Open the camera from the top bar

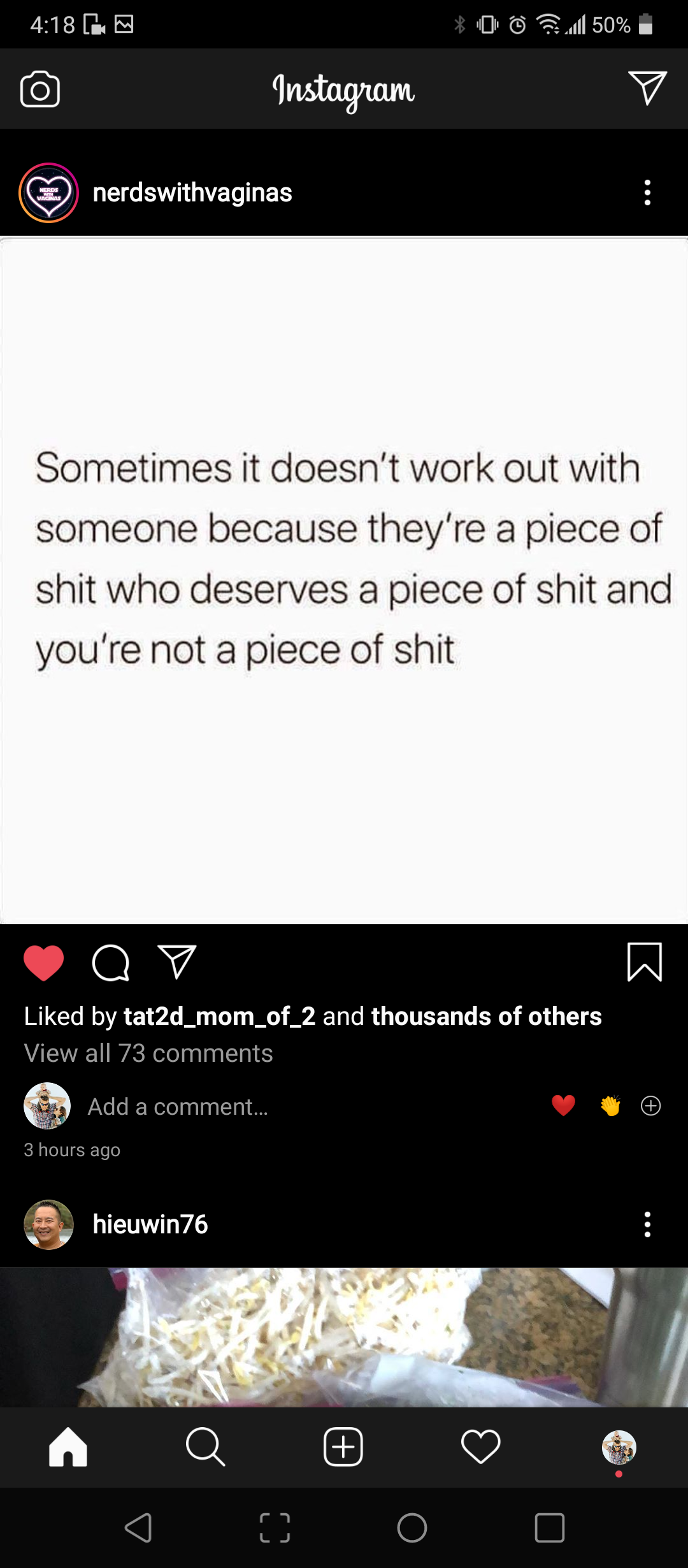click(x=40, y=89)
